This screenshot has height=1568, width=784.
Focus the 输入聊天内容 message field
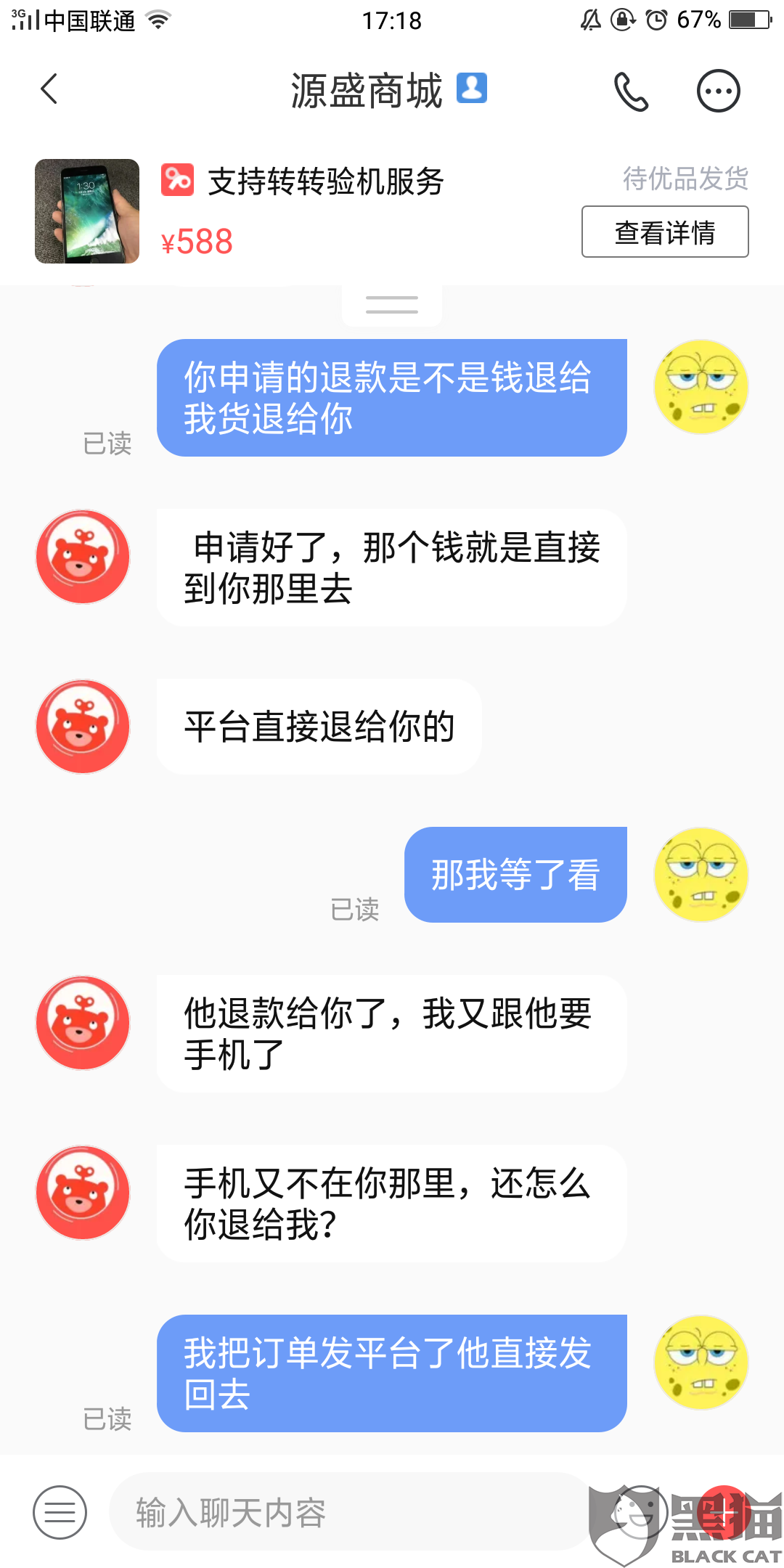click(348, 1513)
